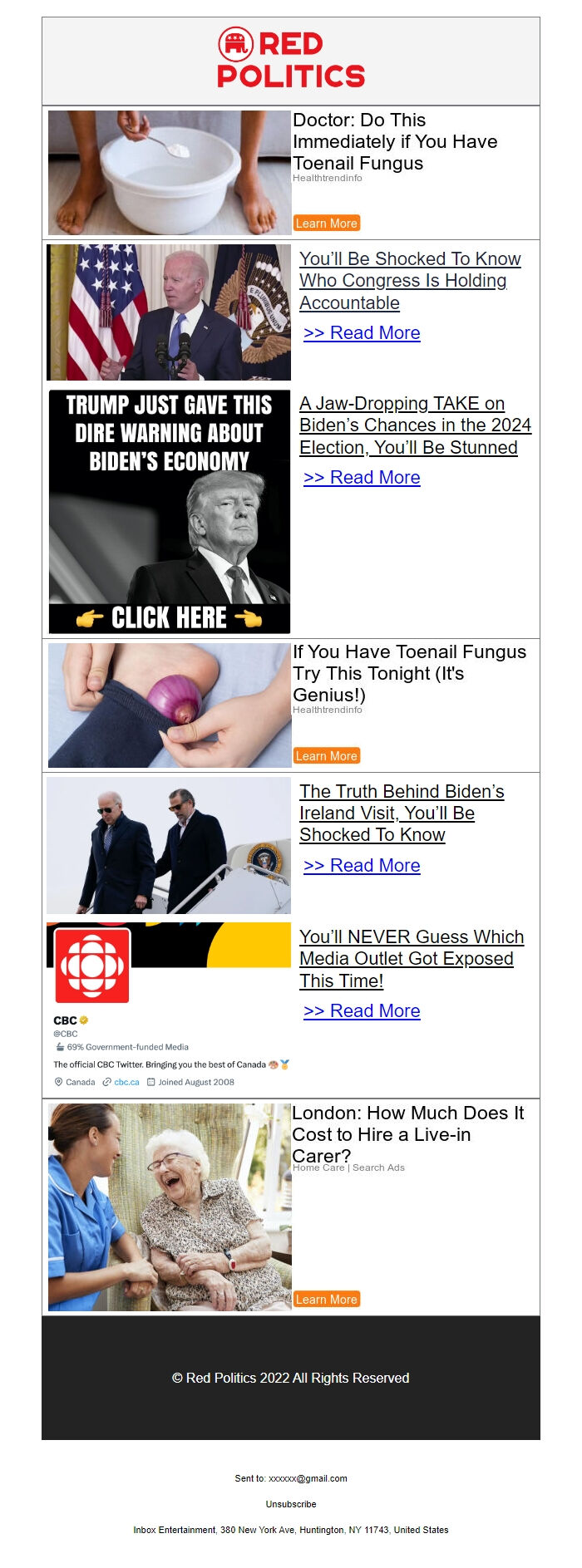Open the Biden at podium article image
This screenshot has height=1568, width=582.
pos(169,312)
